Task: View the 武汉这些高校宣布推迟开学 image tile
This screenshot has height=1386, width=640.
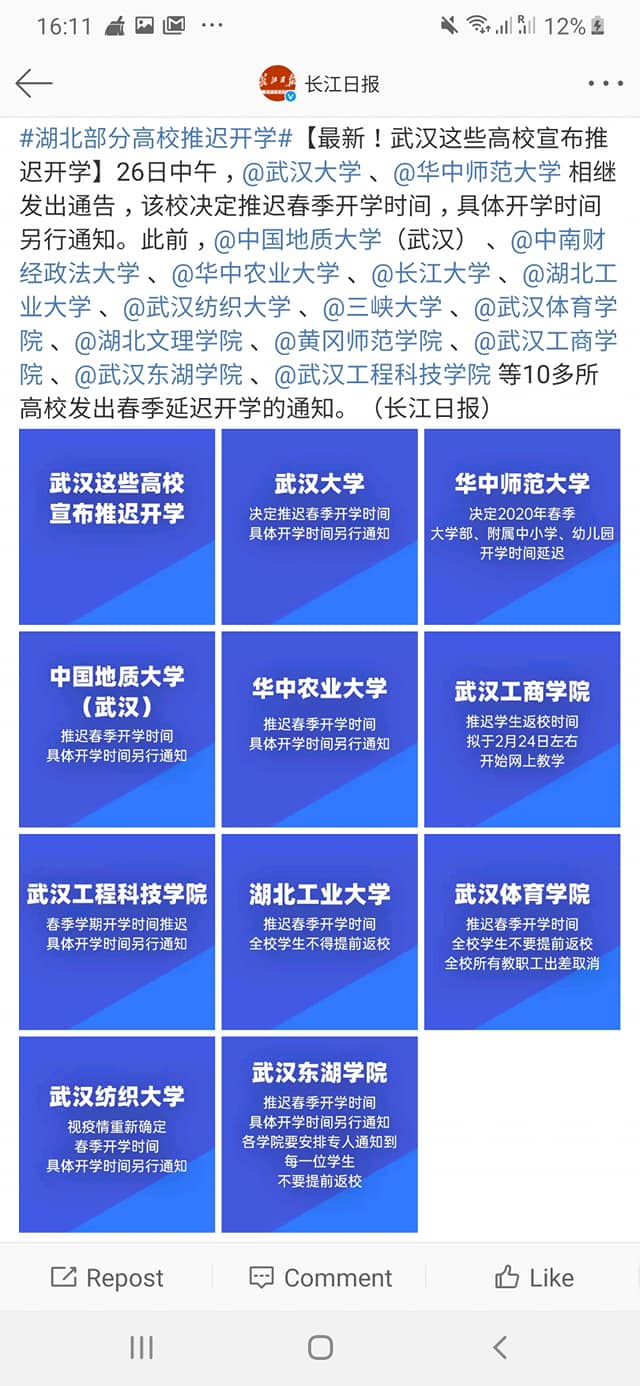Action: (x=117, y=527)
